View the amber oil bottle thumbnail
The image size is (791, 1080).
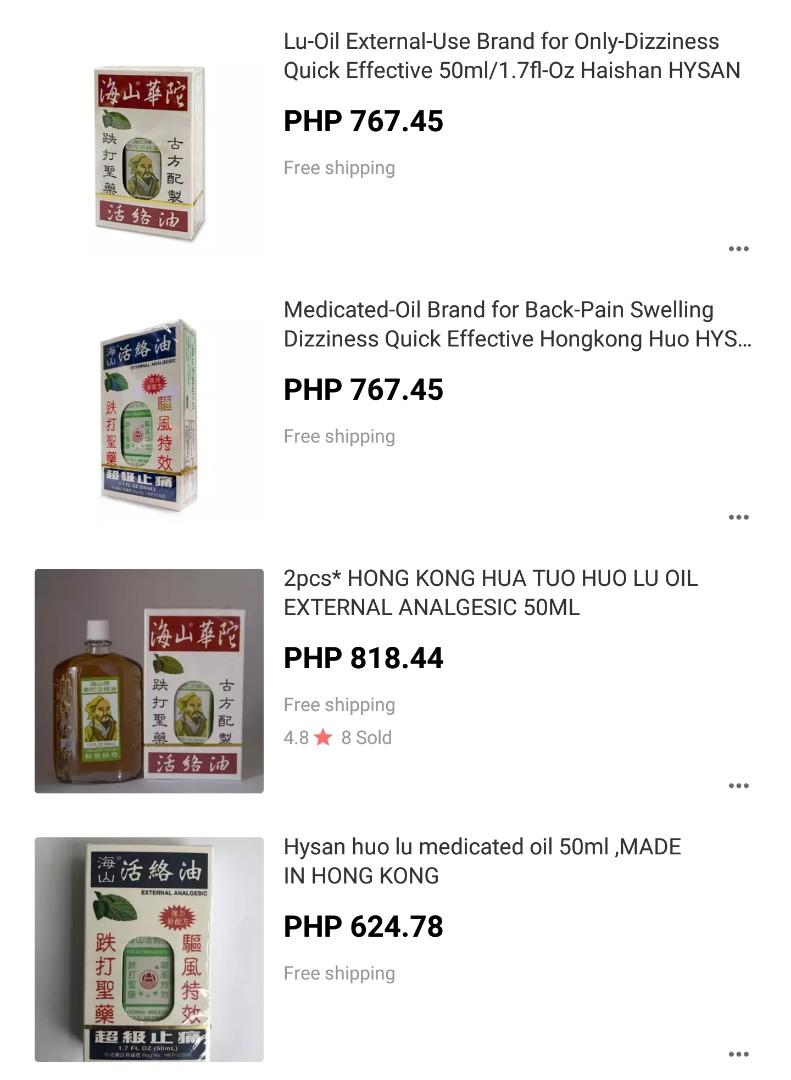point(148,681)
